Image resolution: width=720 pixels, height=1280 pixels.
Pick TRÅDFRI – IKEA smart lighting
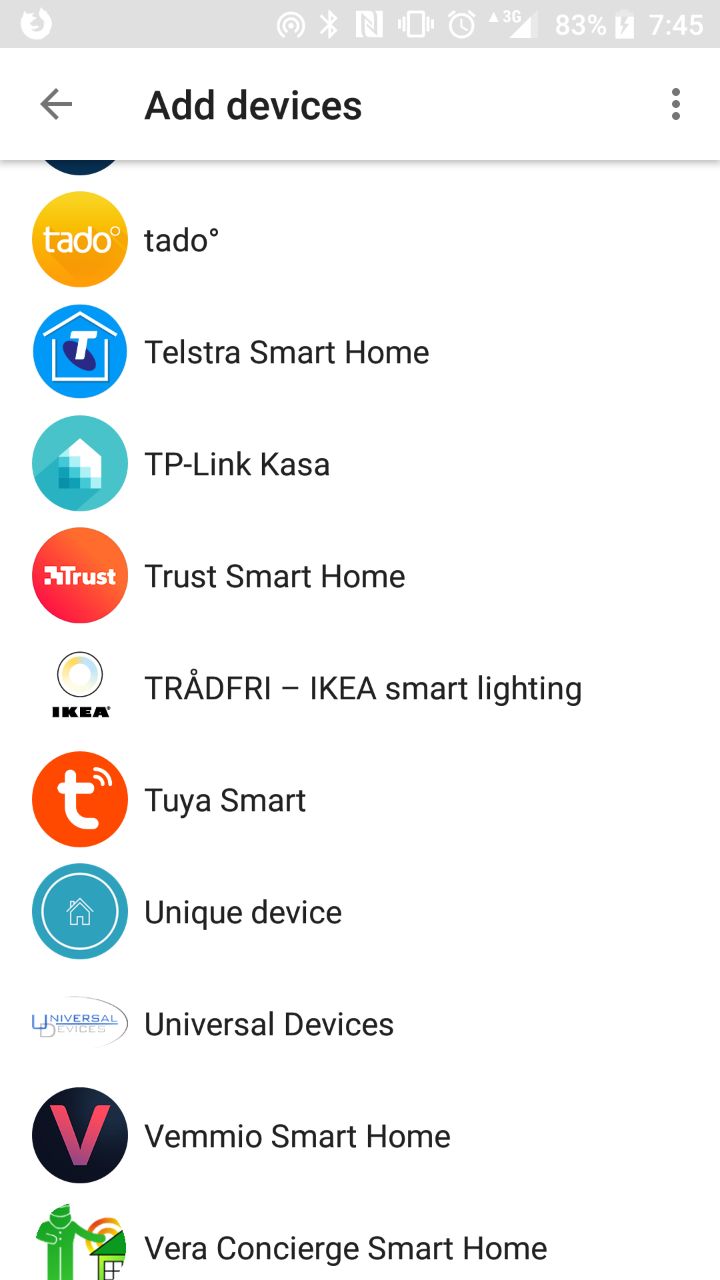coord(360,688)
